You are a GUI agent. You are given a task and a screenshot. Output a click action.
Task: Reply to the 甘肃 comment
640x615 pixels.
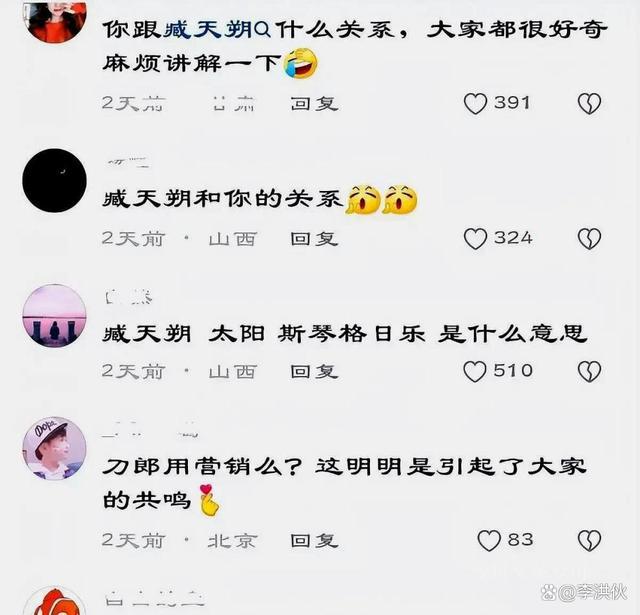[314, 103]
